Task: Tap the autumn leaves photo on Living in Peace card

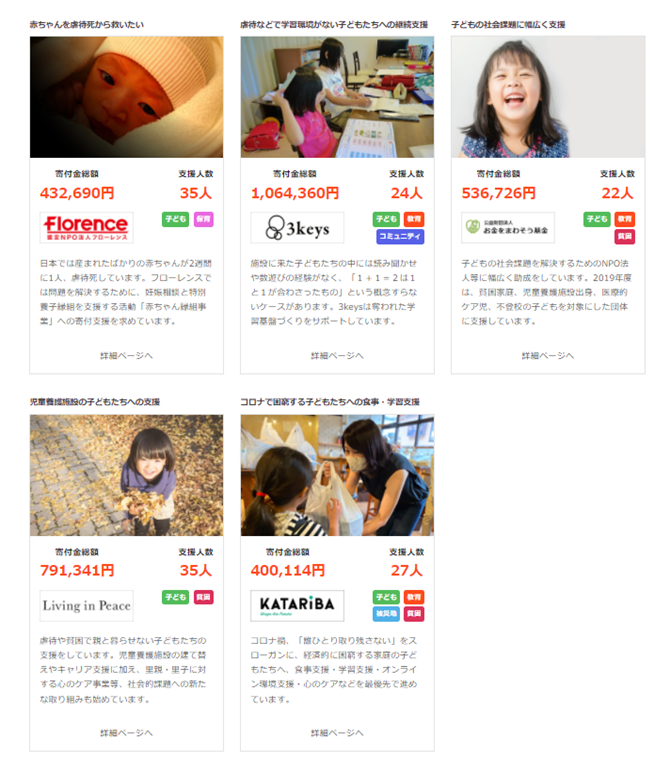Action: (126, 475)
